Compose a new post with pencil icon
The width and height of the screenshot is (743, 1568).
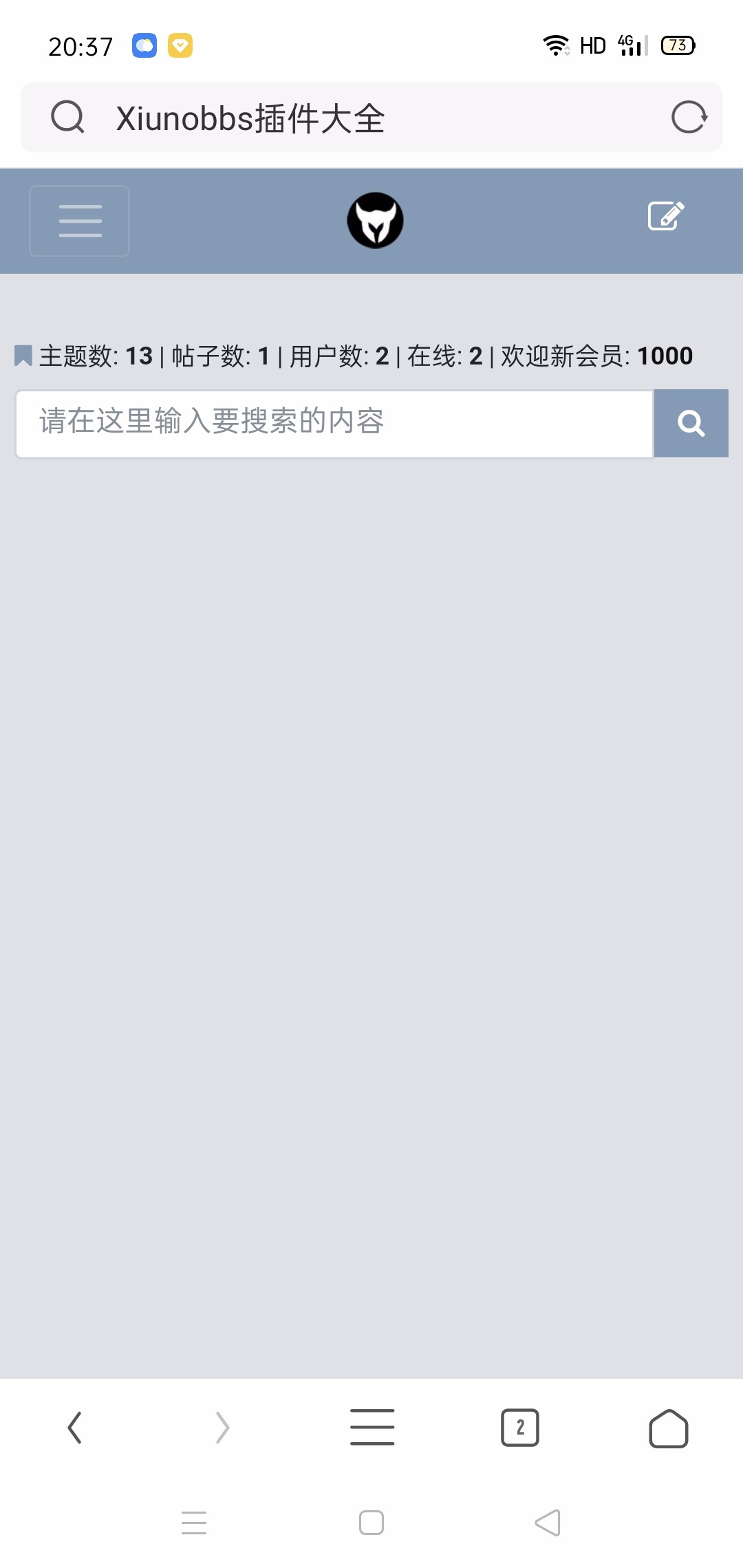click(666, 216)
